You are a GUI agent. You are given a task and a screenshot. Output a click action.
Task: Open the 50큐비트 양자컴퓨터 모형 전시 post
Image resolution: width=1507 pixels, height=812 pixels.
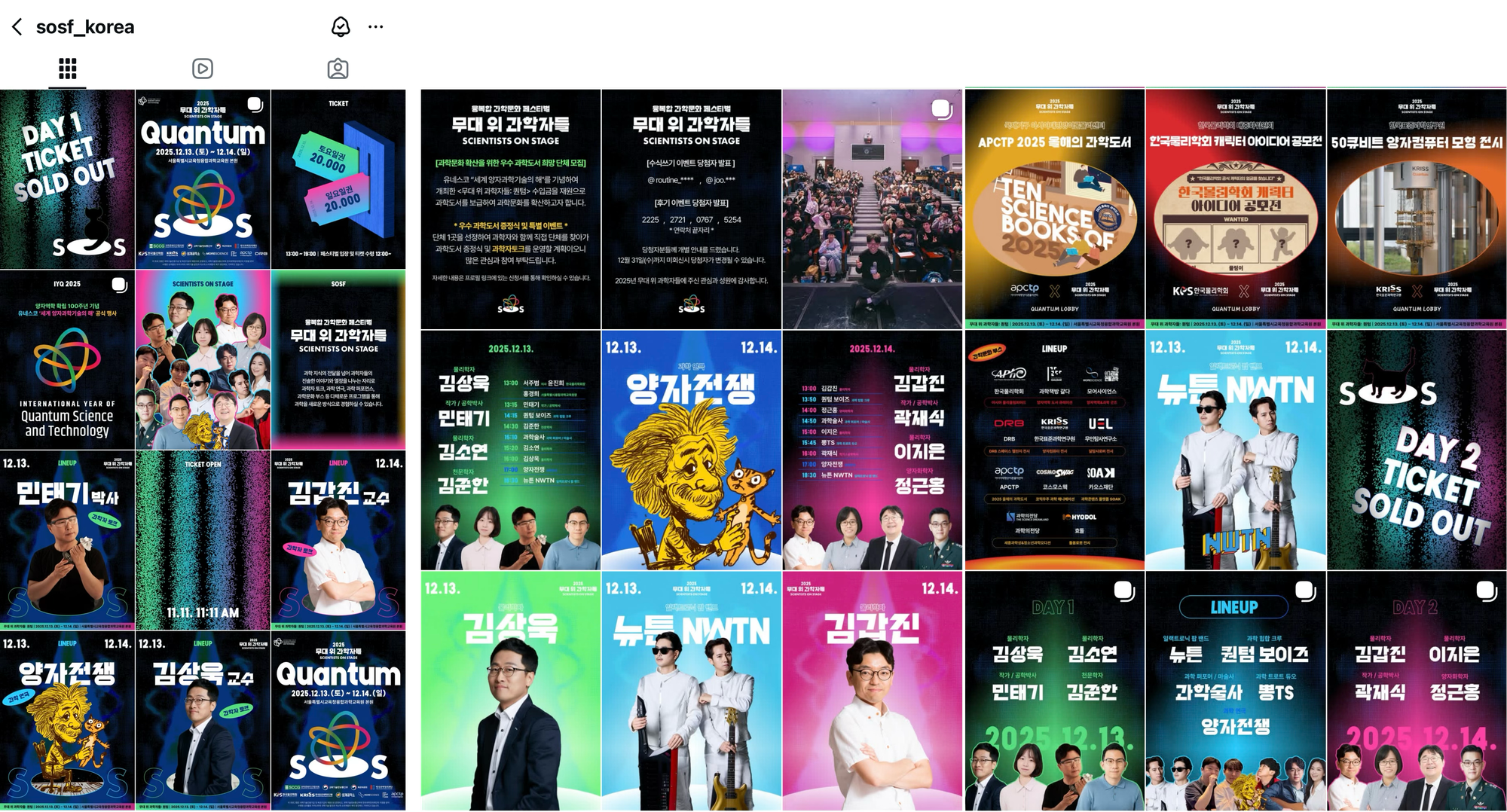[x=1417, y=209]
